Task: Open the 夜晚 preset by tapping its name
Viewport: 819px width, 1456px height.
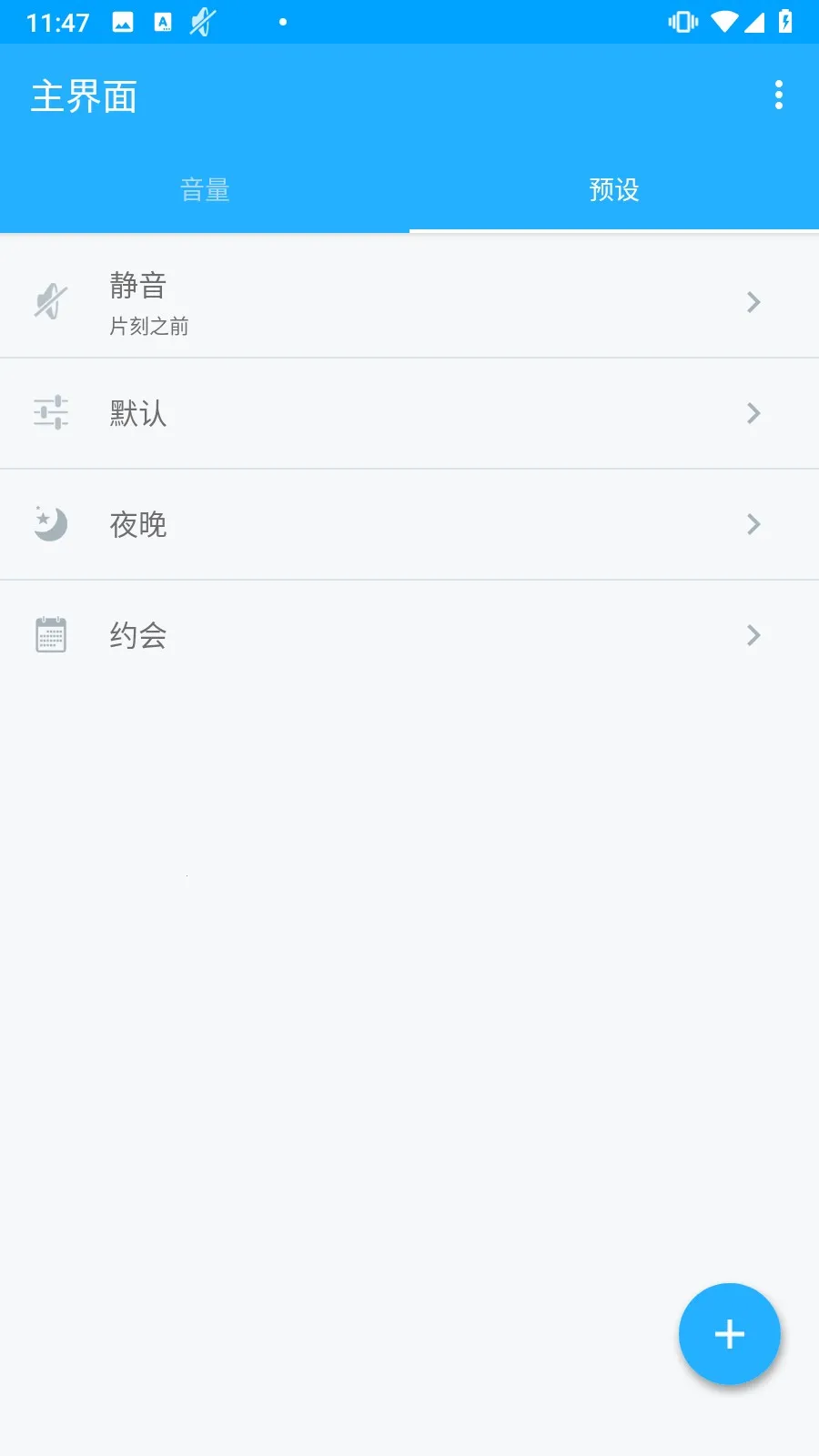Action: (136, 524)
